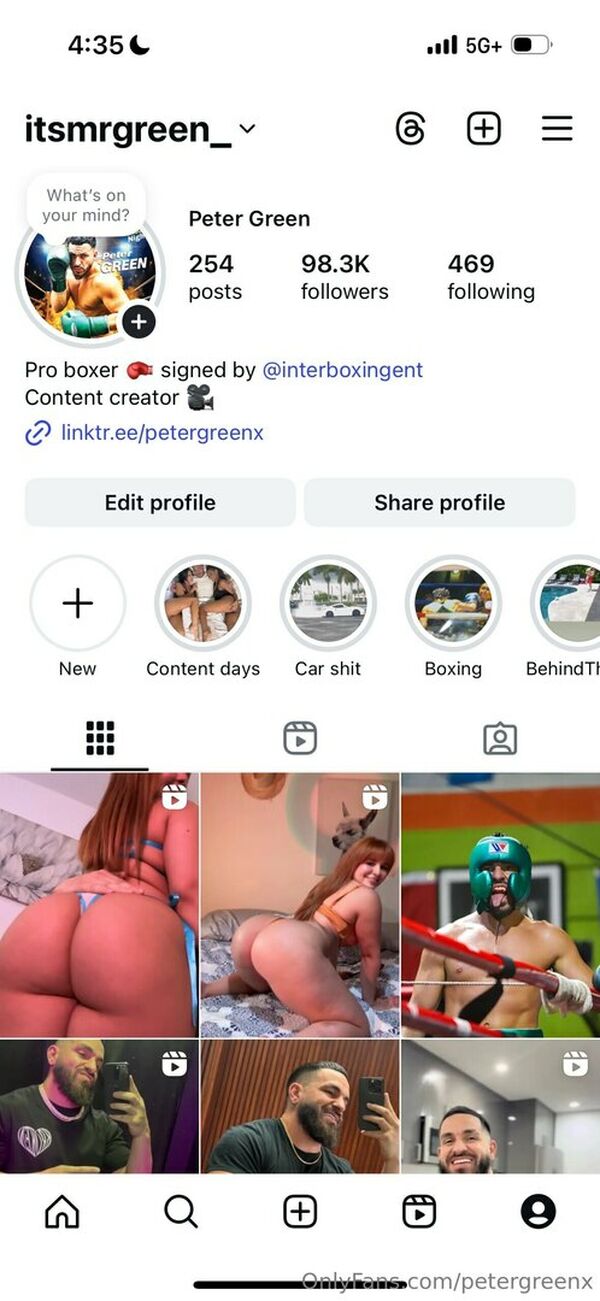This screenshot has height=1301, width=600.
Task: Open the hamburger menu
Action: [557, 129]
